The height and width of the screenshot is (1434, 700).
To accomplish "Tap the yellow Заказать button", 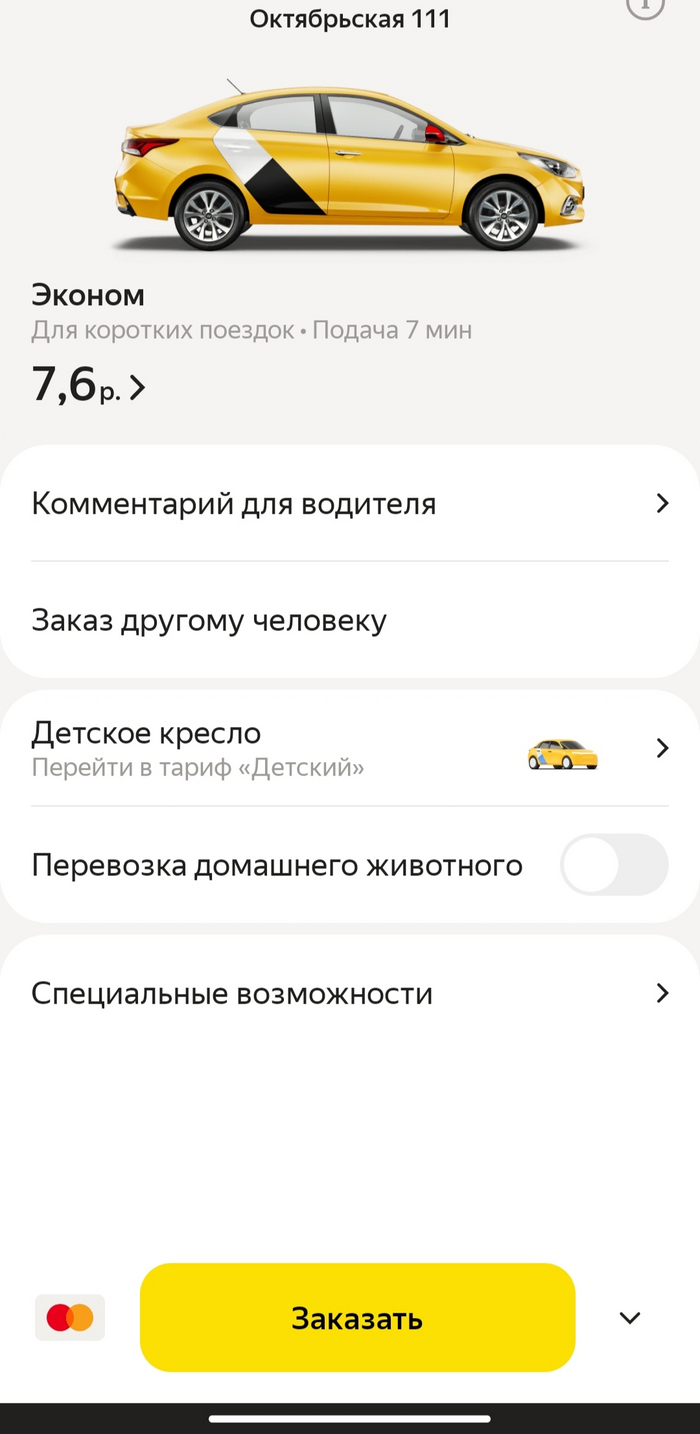I will pos(357,1318).
